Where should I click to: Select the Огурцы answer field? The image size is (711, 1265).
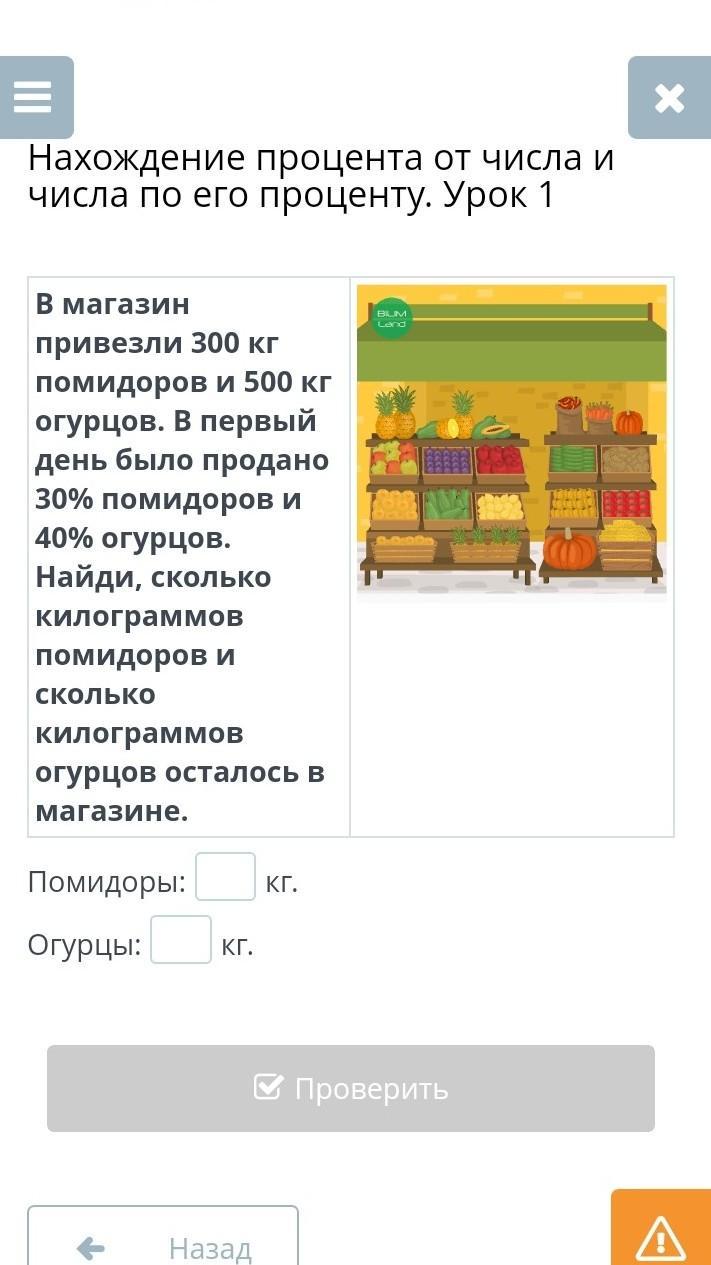tap(181, 940)
